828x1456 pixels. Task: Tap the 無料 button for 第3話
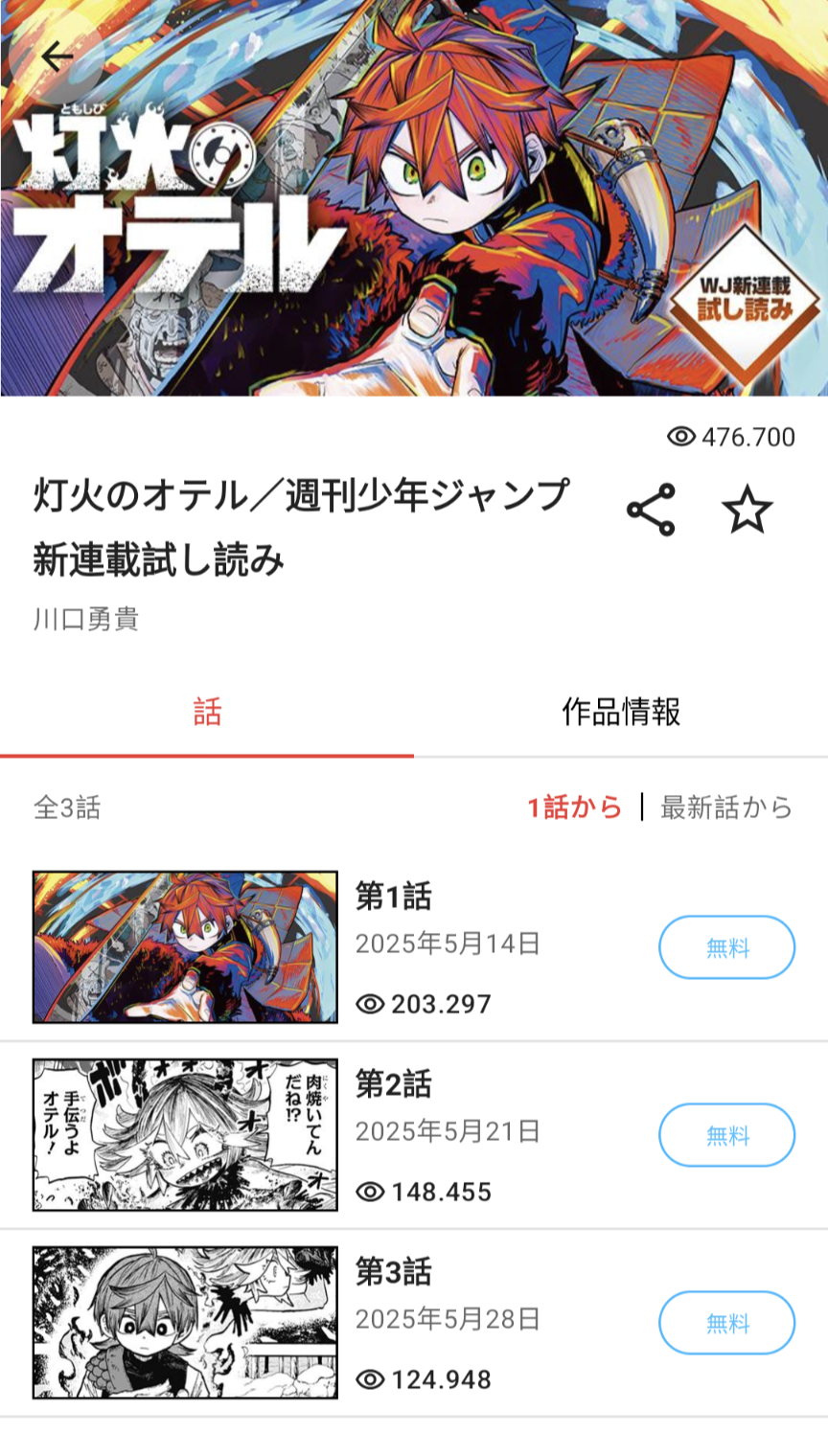(726, 1323)
